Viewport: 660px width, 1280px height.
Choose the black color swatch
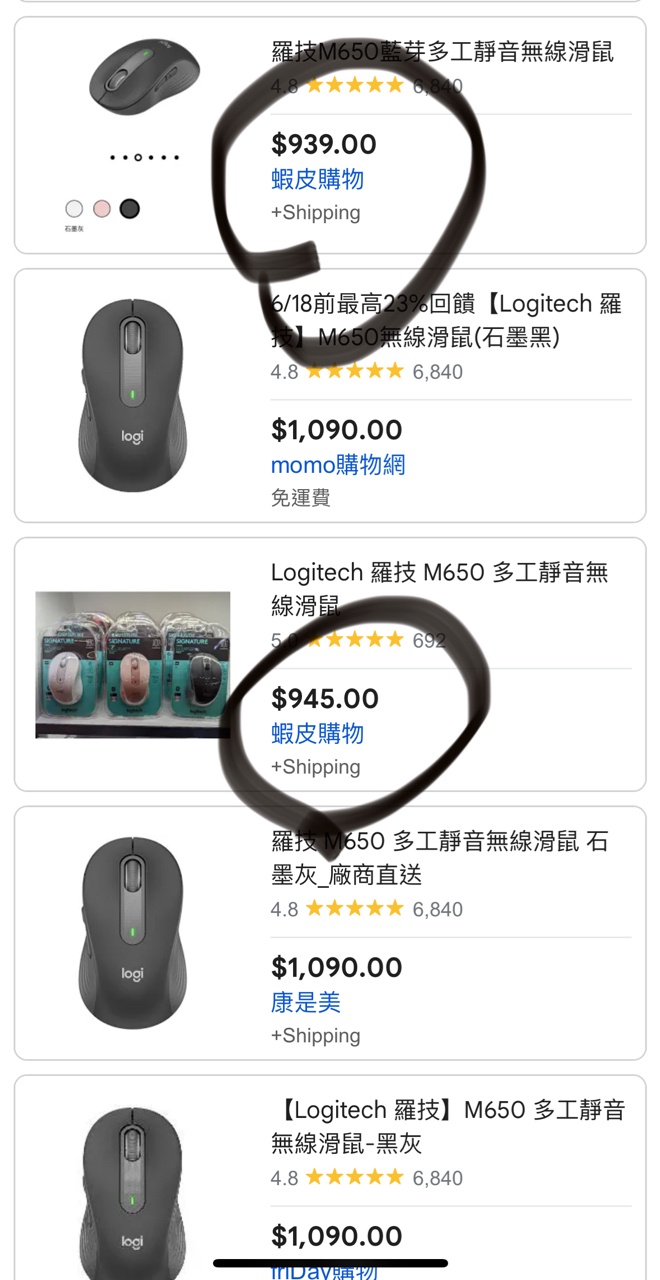pyautogui.click(x=129, y=209)
